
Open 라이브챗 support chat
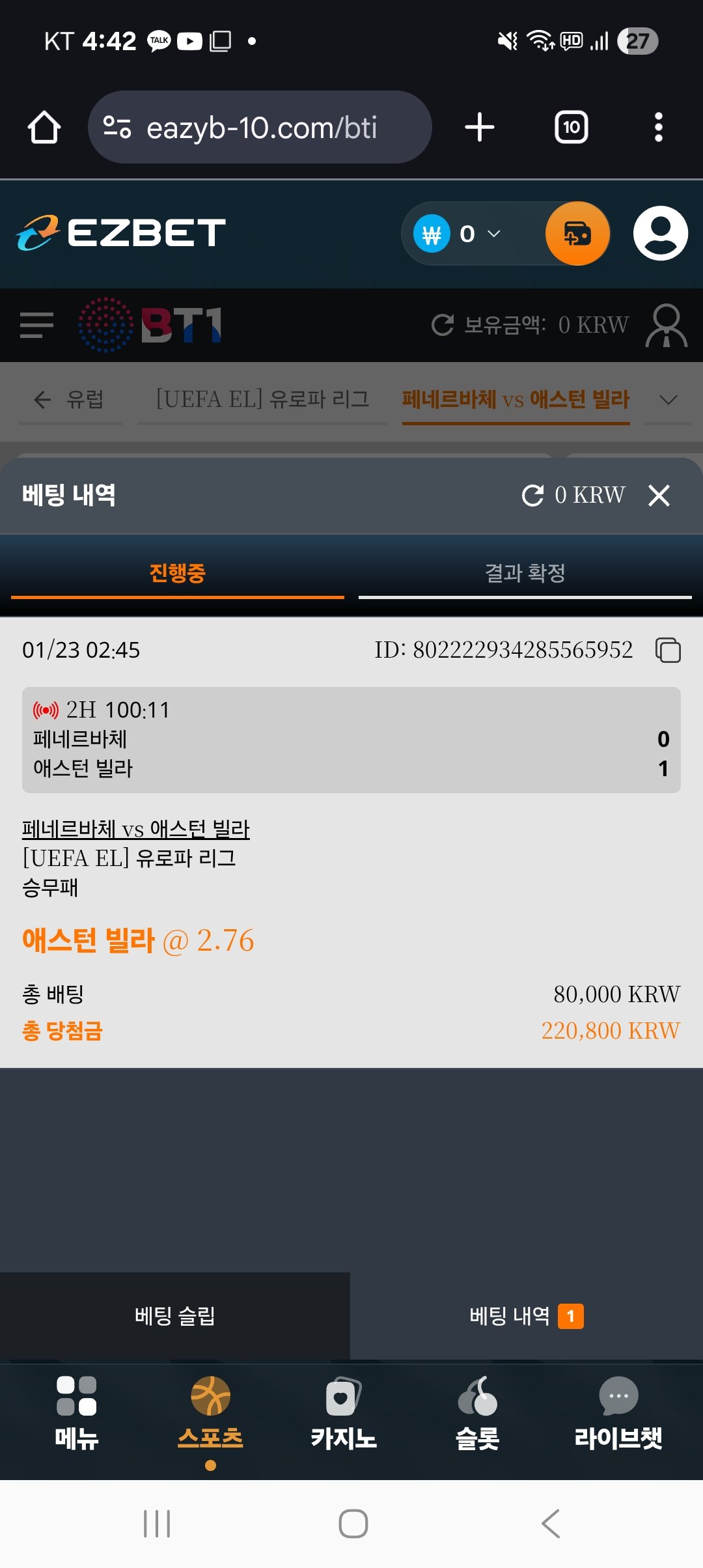coord(618,1410)
